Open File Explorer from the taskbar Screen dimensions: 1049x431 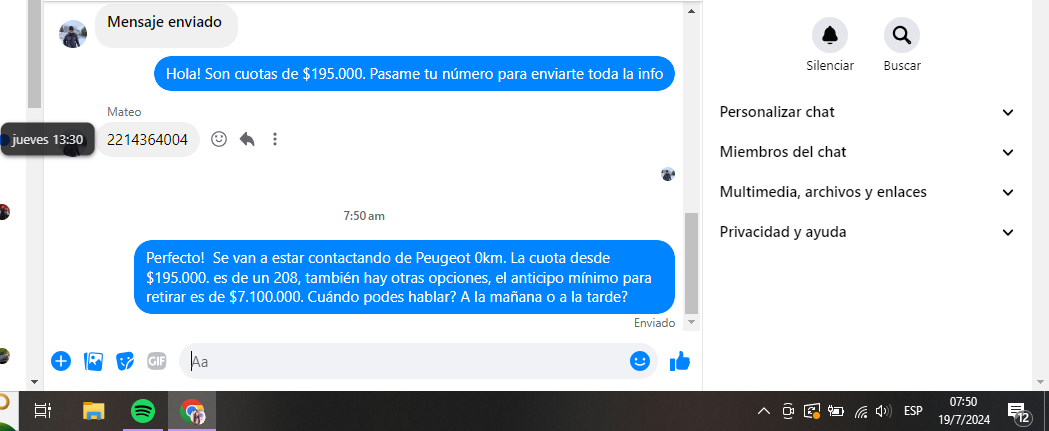click(x=93, y=410)
